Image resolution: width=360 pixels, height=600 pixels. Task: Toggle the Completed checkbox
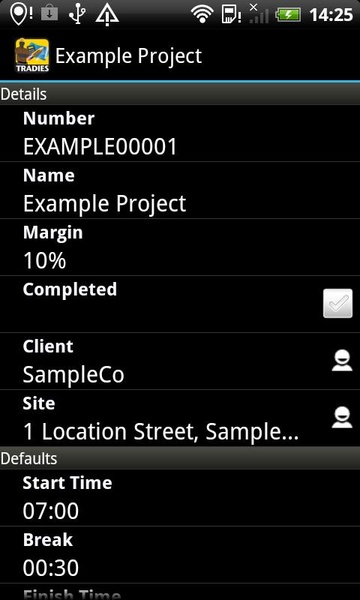pyautogui.click(x=337, y=303)
